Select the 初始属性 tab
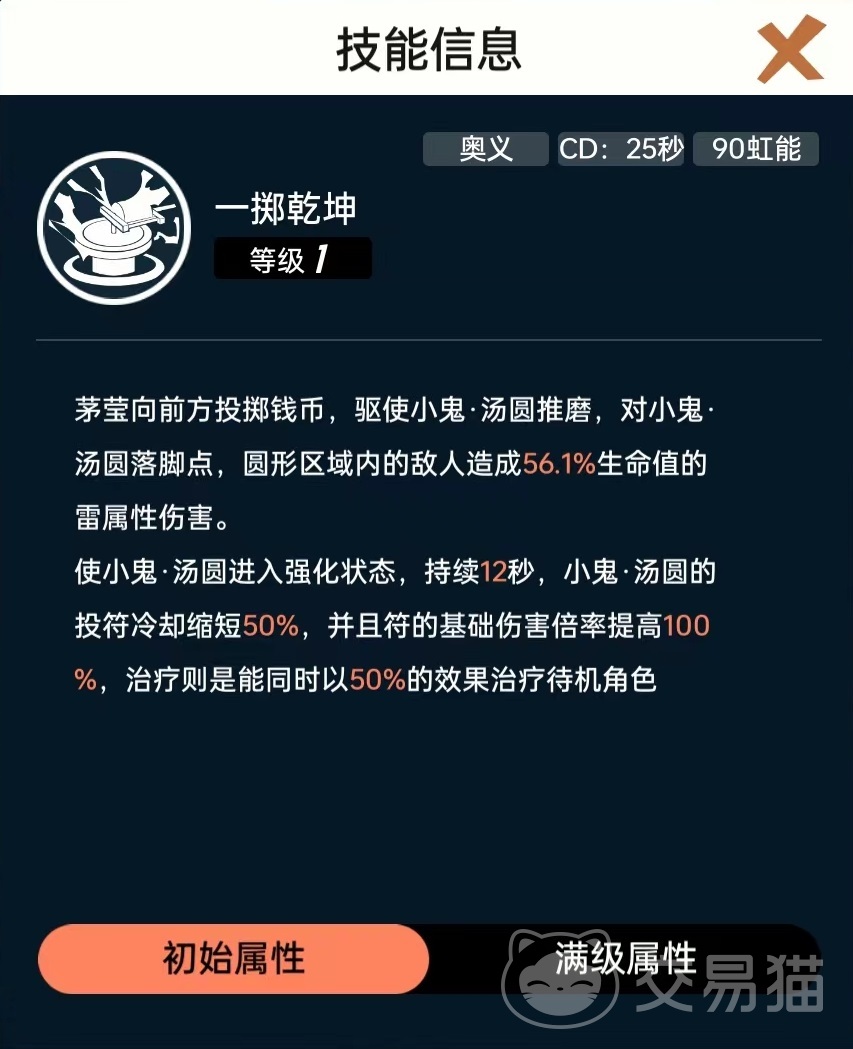The height and width of the screenshot is (1049, 853). click(x=233, y=959)
